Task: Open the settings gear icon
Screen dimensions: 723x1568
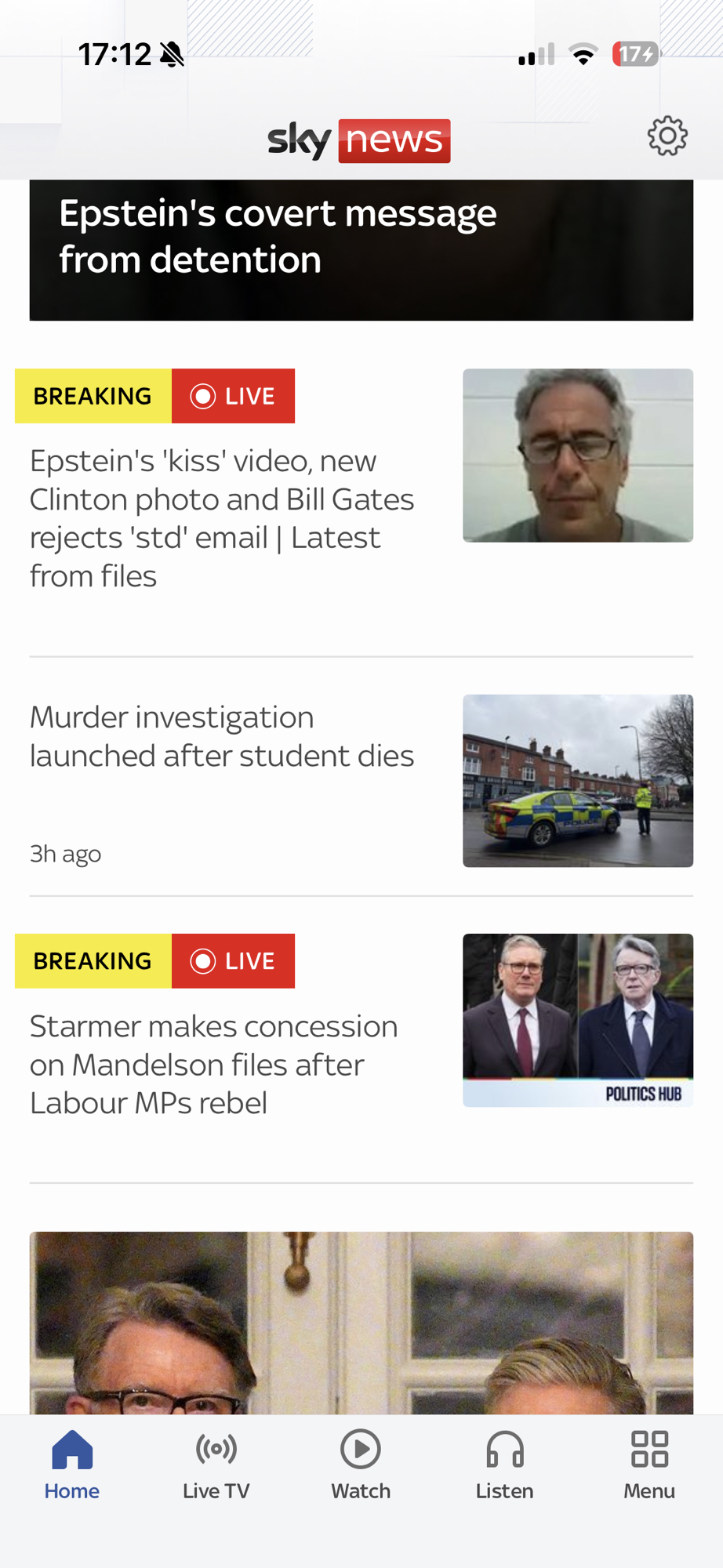Action: pyautogui.click(x=667, y=137)
